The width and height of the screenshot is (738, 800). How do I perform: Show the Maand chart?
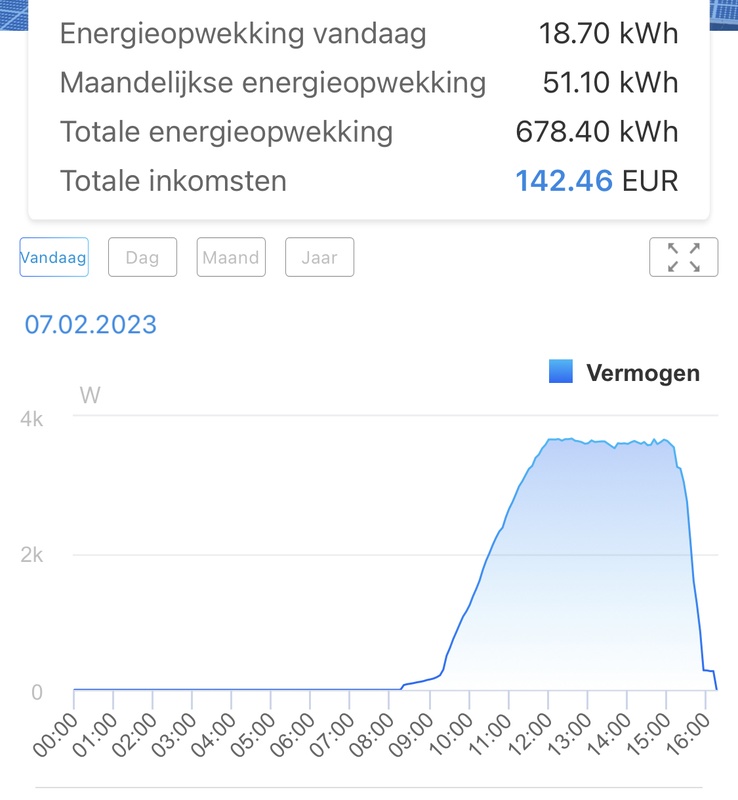click(x=231, y=257)
